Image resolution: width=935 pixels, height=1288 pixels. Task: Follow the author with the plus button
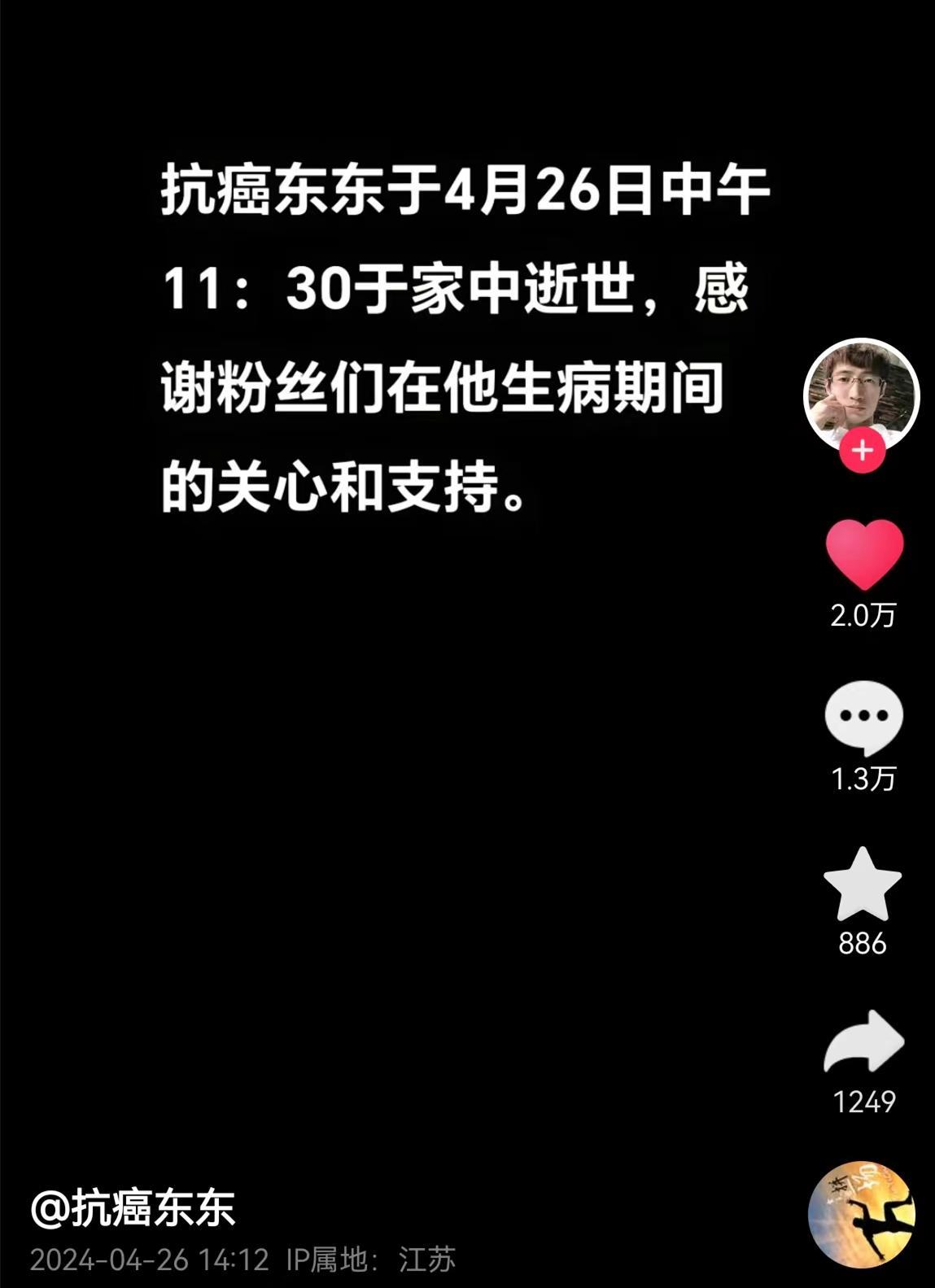coord(863,451)
